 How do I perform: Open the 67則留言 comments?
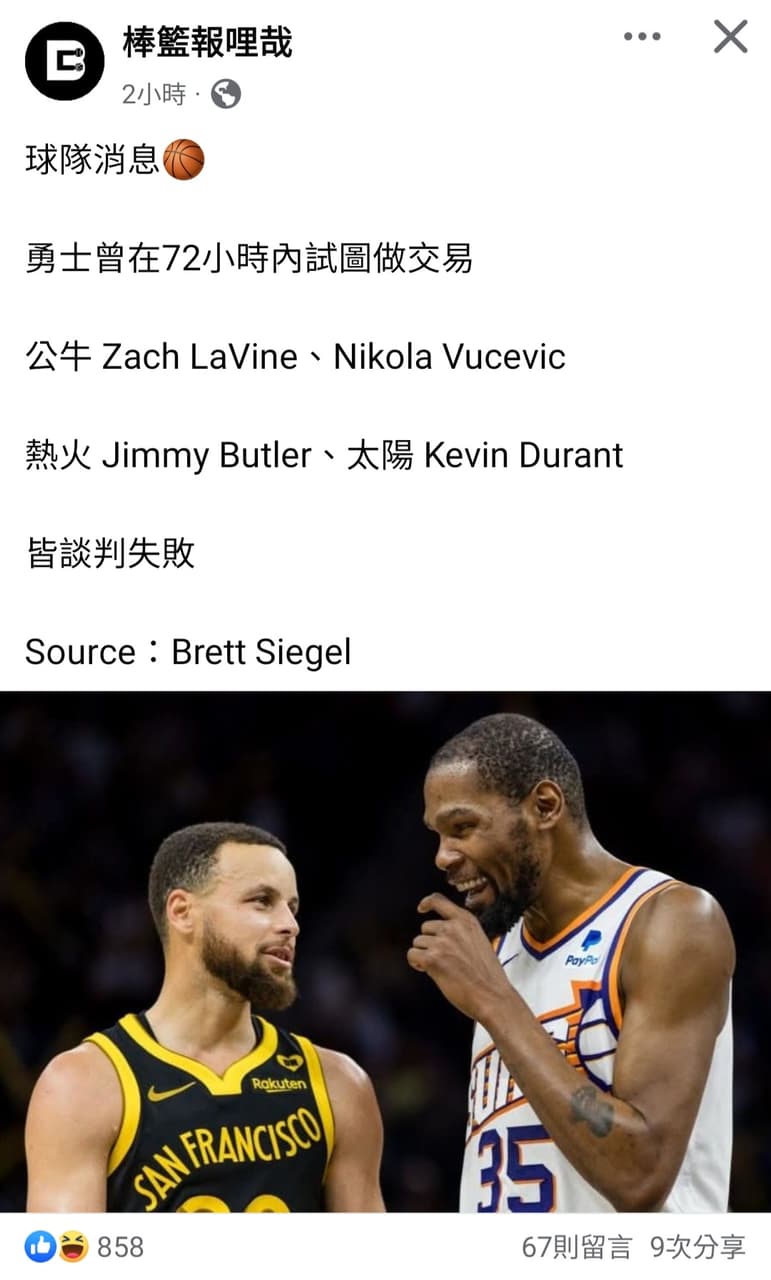point(577,1247)
